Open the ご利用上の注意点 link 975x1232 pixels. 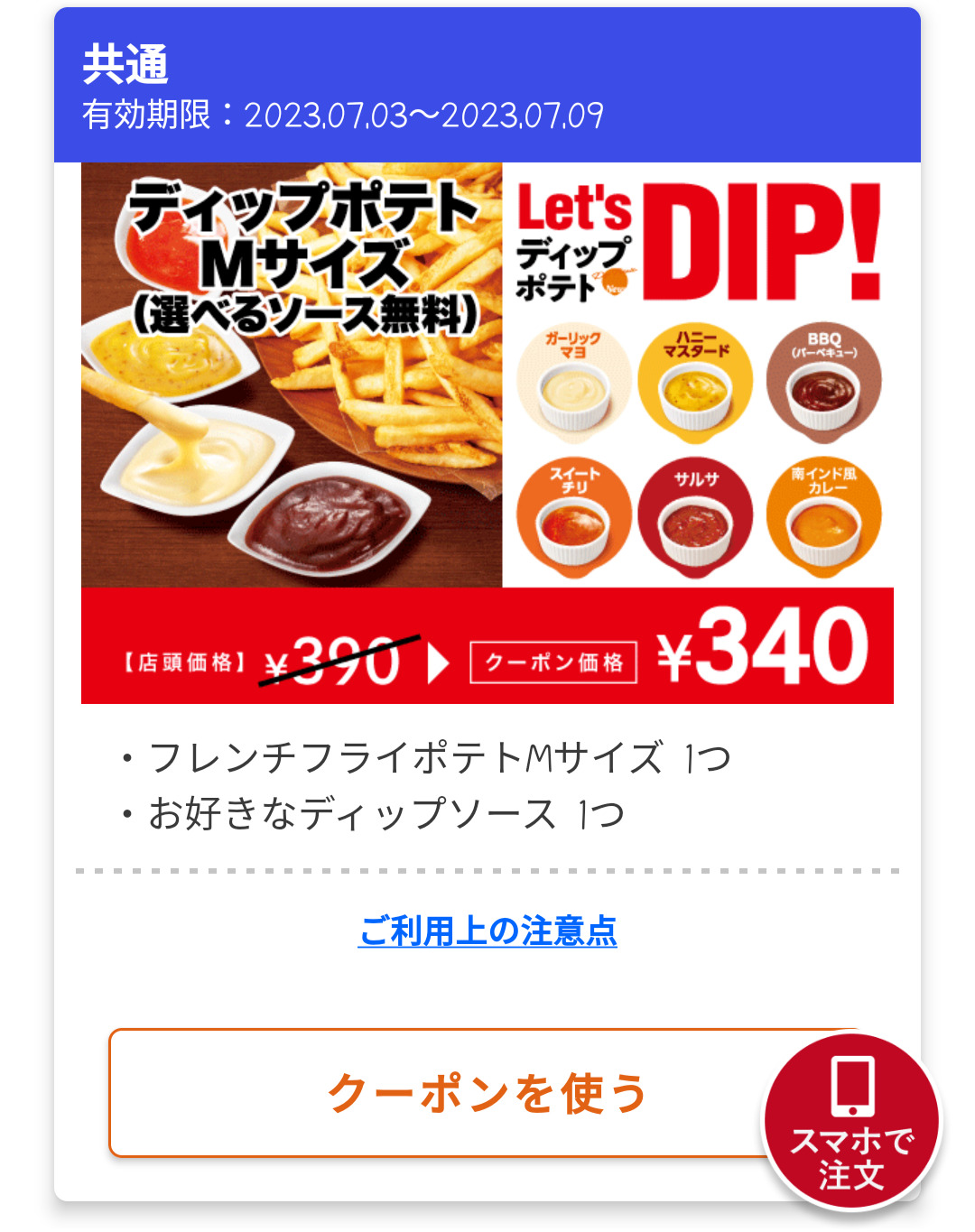tap(487, 931)
